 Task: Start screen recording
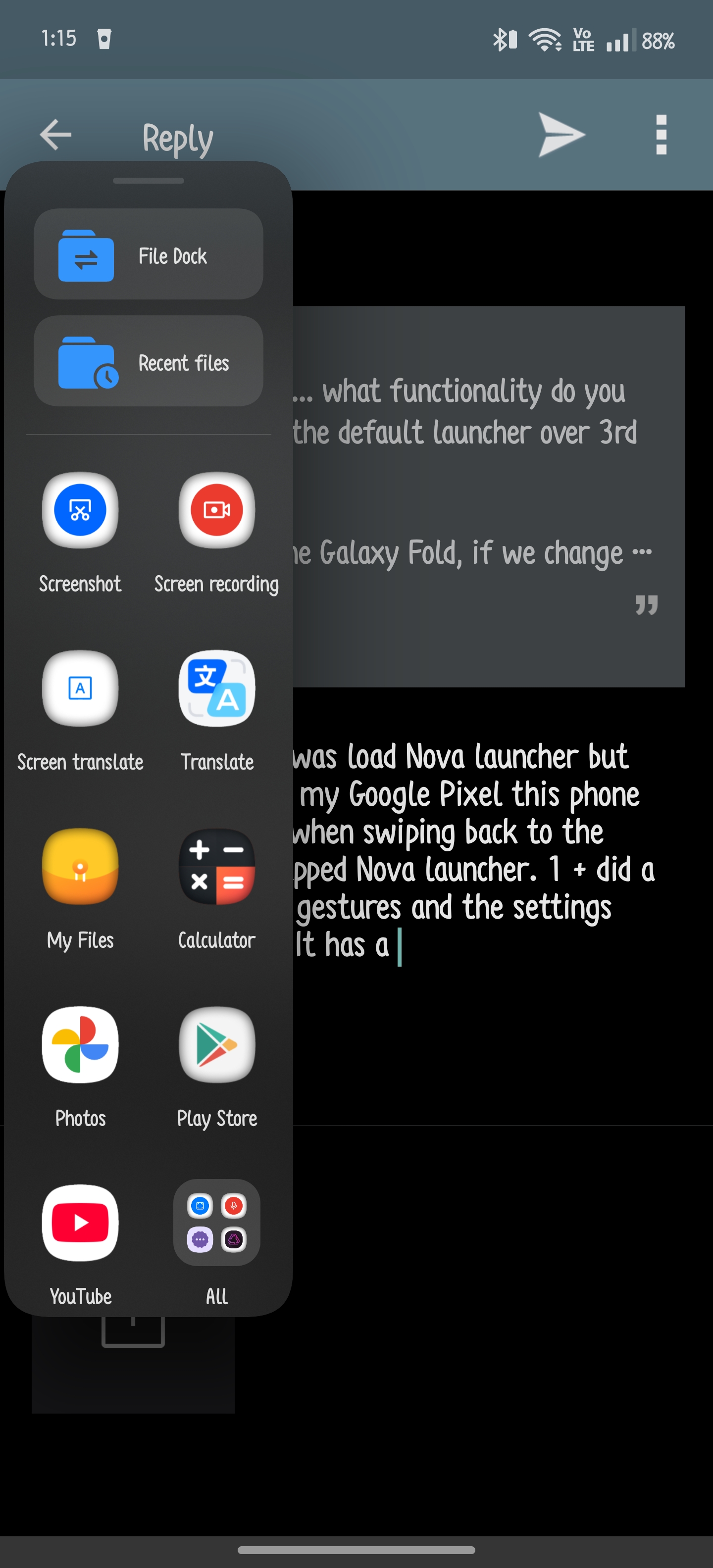(x=216, y=510)
